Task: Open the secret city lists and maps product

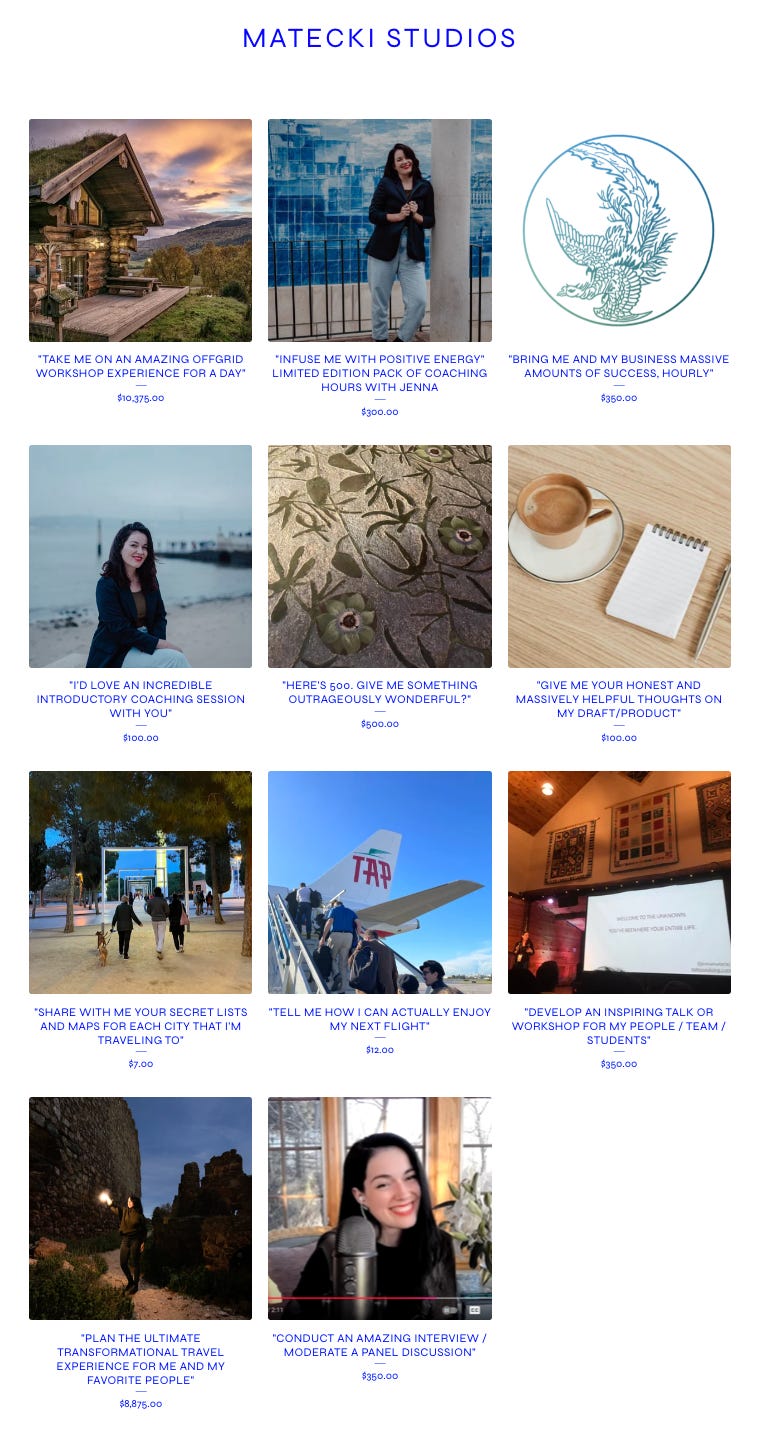Action: pyautogui.click(x=140, y=883)
